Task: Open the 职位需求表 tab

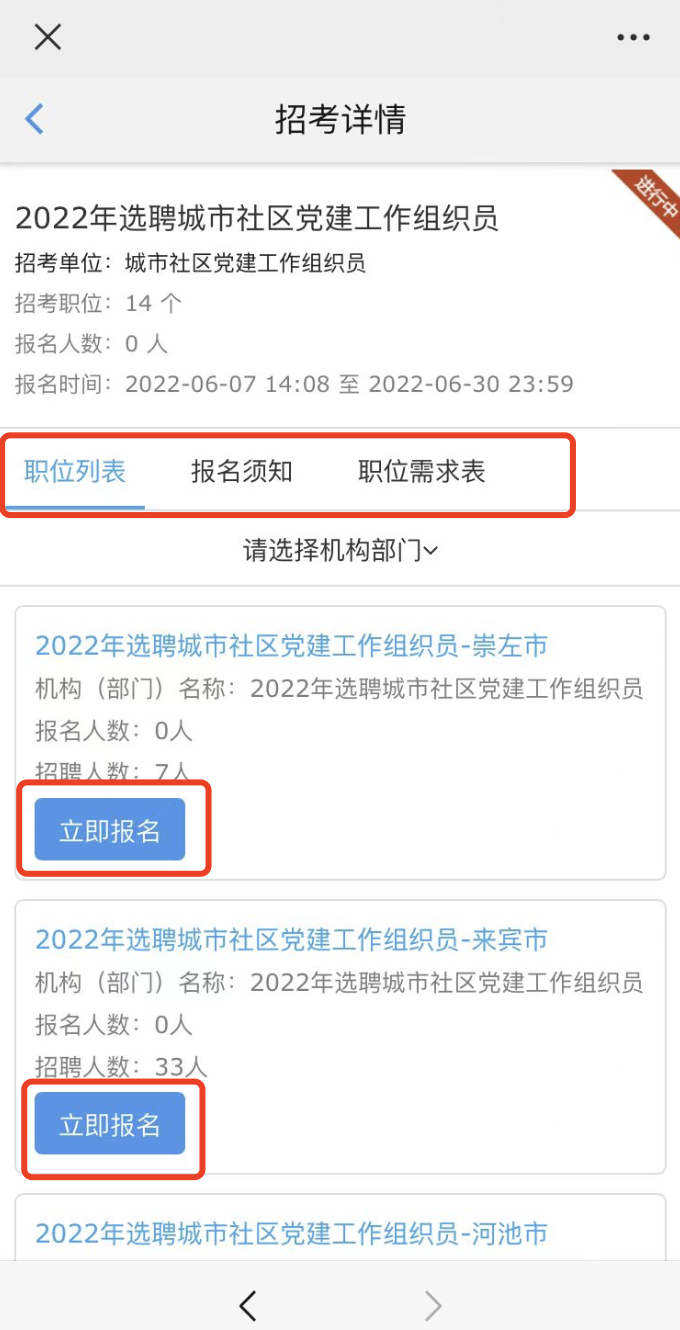Action: (421, 472)
